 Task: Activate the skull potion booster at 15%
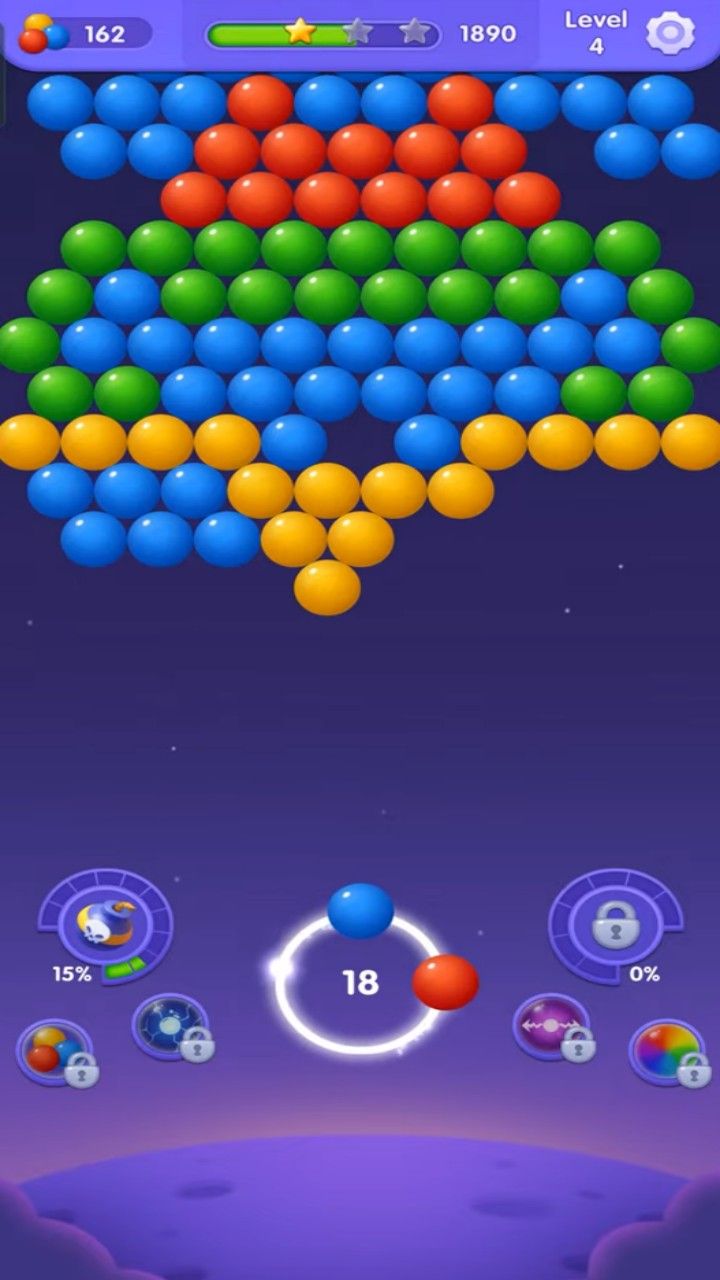point(104,923)
